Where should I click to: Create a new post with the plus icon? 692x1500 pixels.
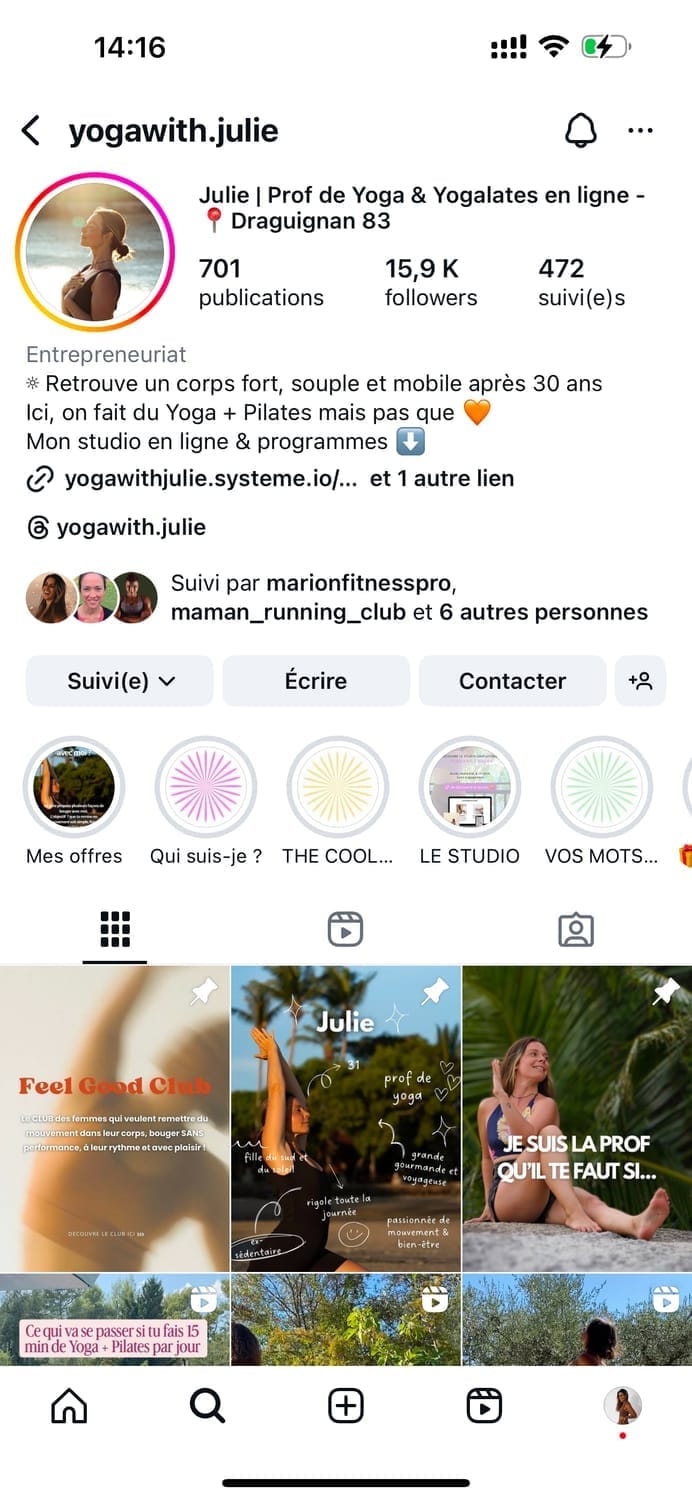[x=346, y=1407]
